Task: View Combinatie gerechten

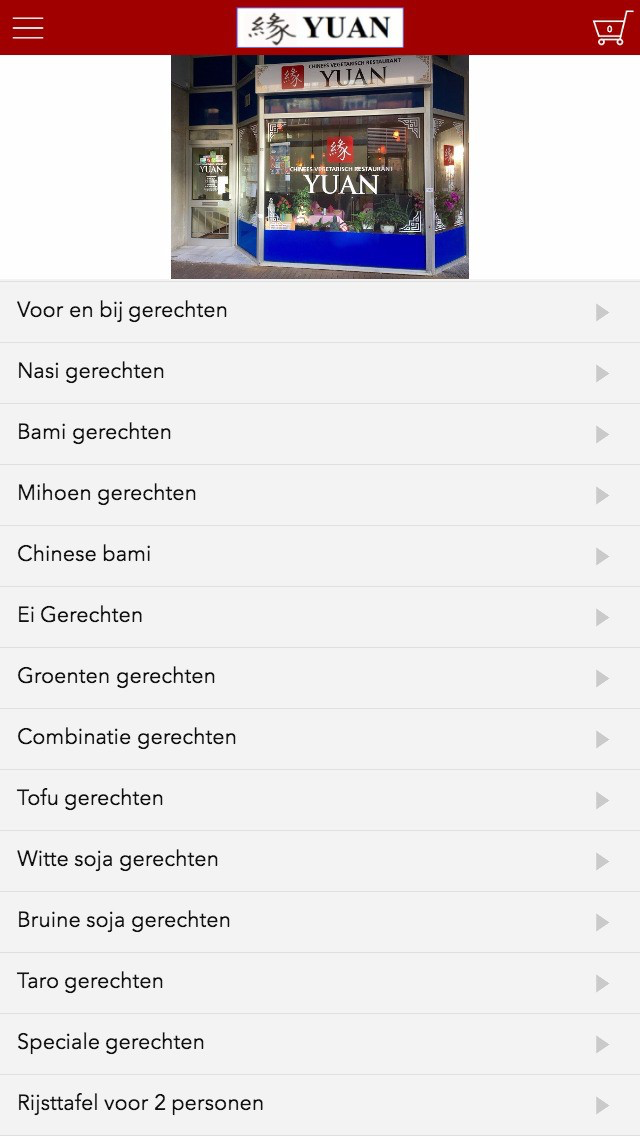Action: pyautogui.click(x=320, y=738)
